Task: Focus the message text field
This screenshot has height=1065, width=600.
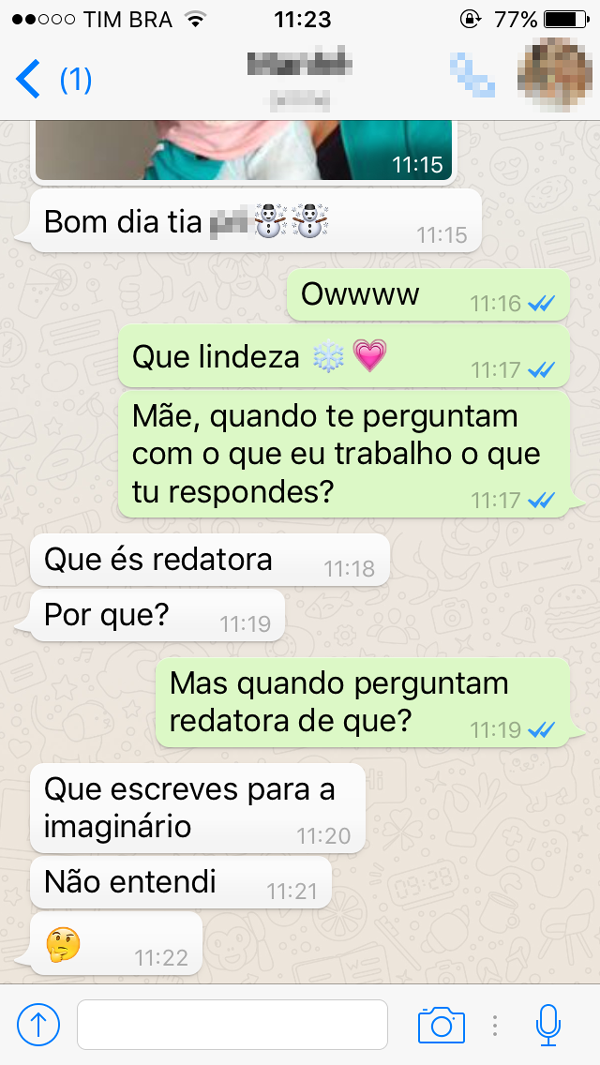Action: coord(232,1024)
